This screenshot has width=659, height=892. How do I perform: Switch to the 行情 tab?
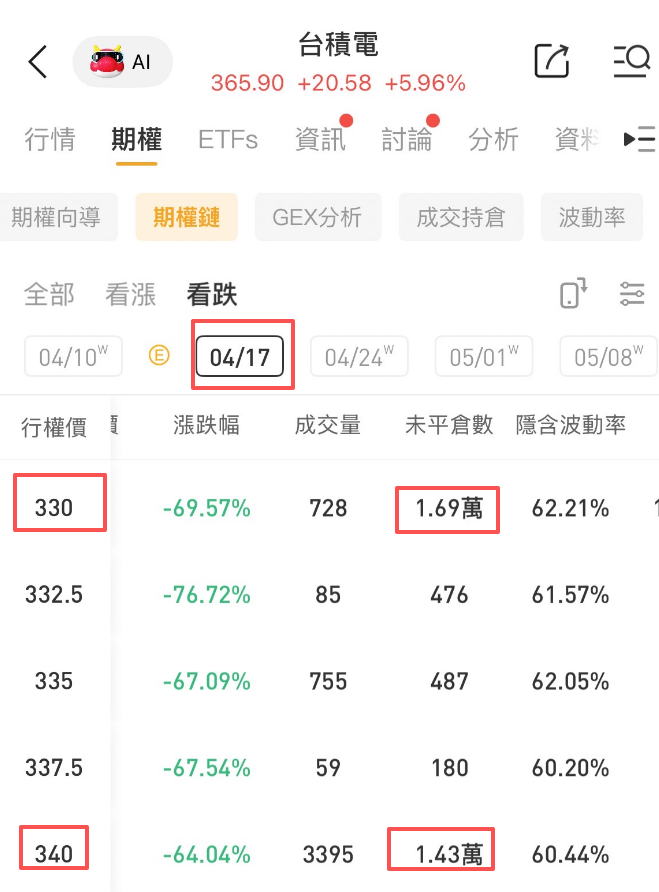point(50,139)
